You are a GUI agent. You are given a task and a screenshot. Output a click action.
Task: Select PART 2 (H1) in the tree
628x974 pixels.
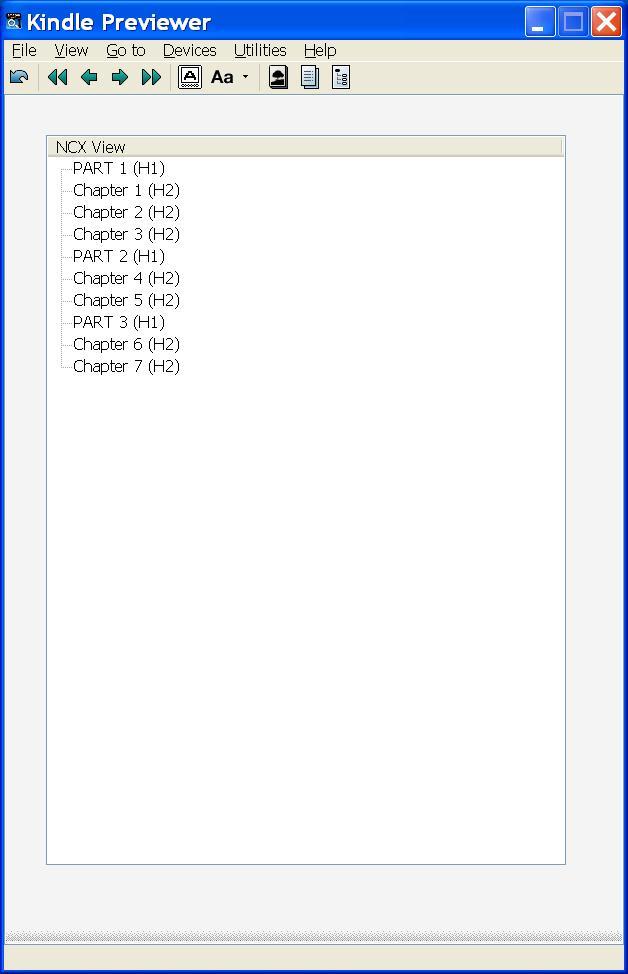118,256
